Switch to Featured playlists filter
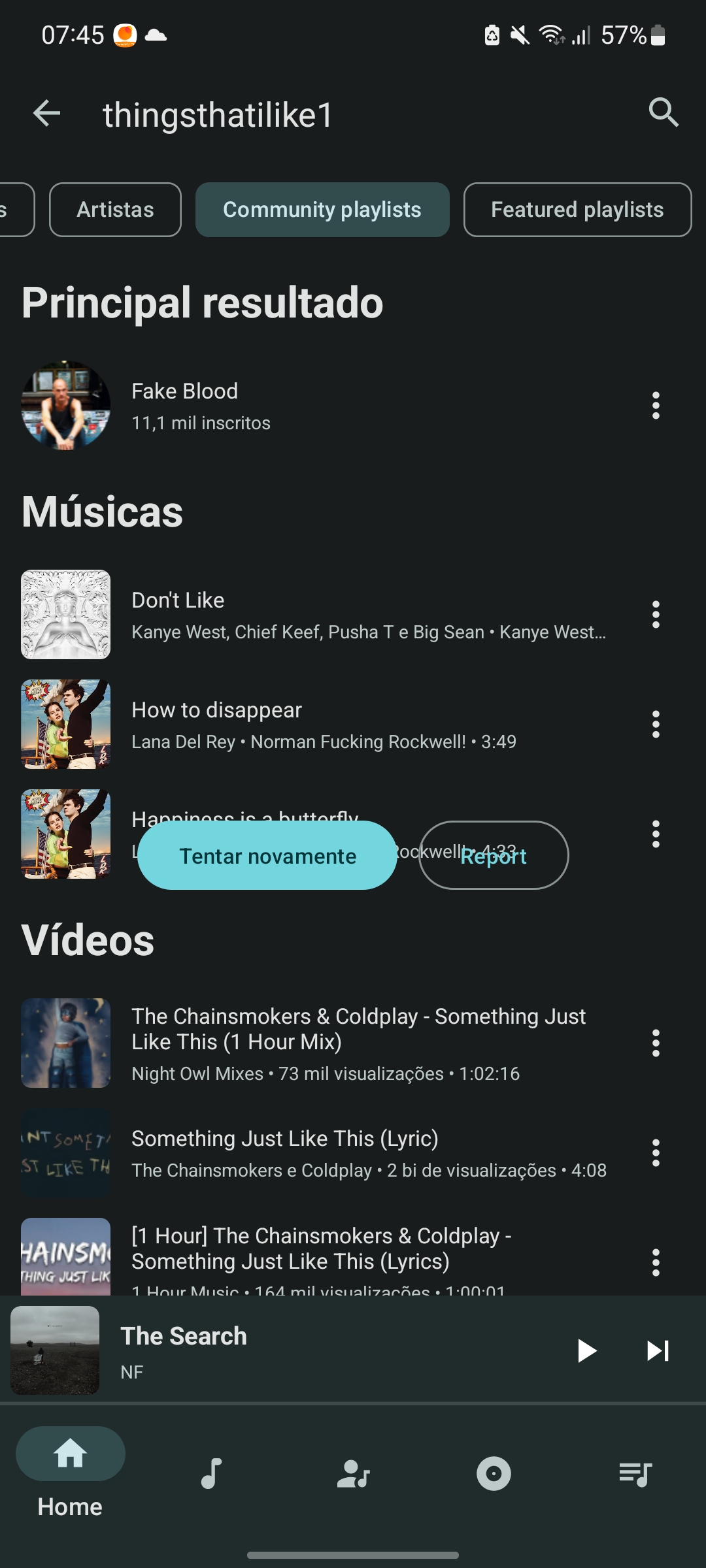This screenshot has width=706, height=1568. click(x=577, y=210)
